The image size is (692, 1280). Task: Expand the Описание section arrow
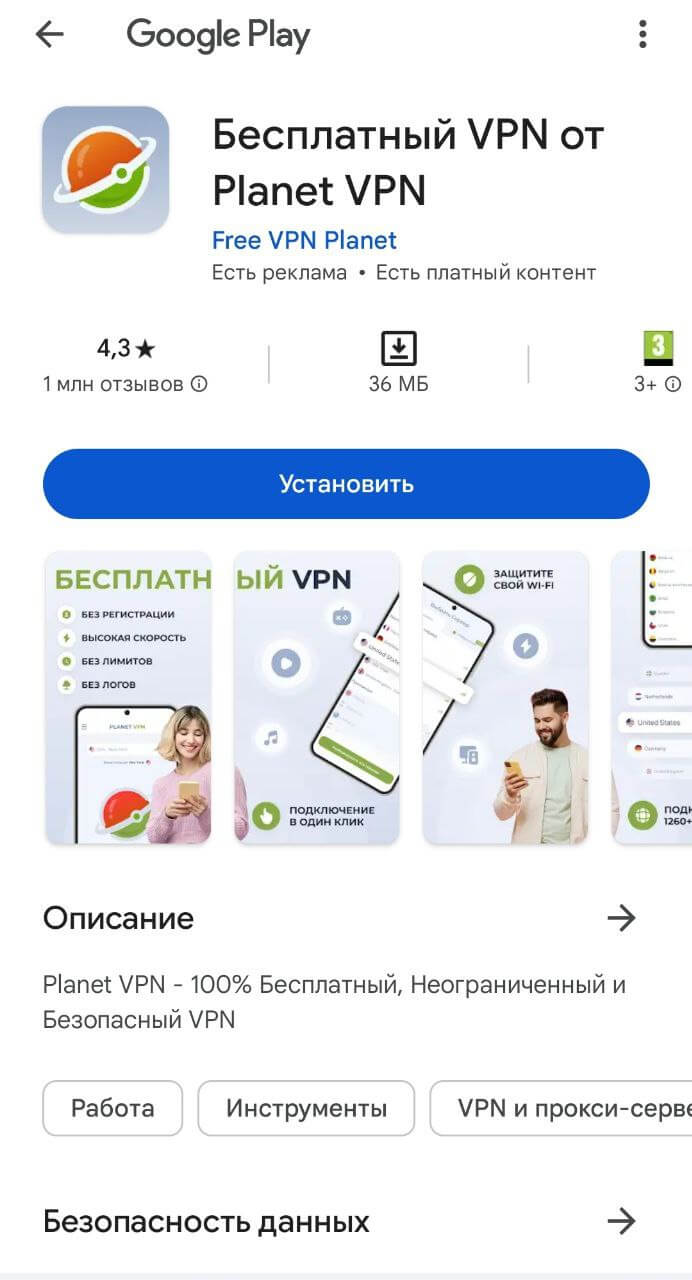(x=622, y=918)
